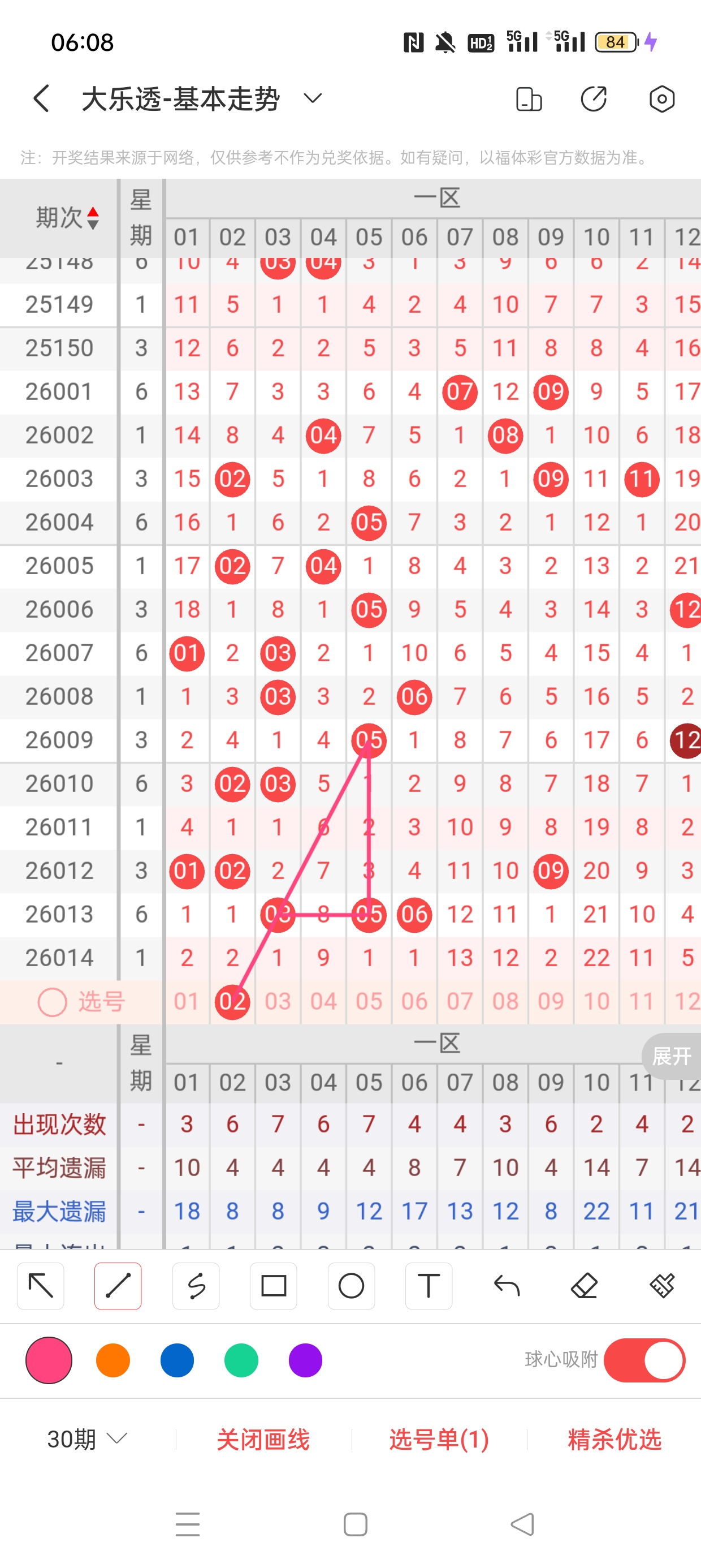
Task: Open the 大乐透-基本走势 chart type dropdown
Action: (x=313, y=98)
